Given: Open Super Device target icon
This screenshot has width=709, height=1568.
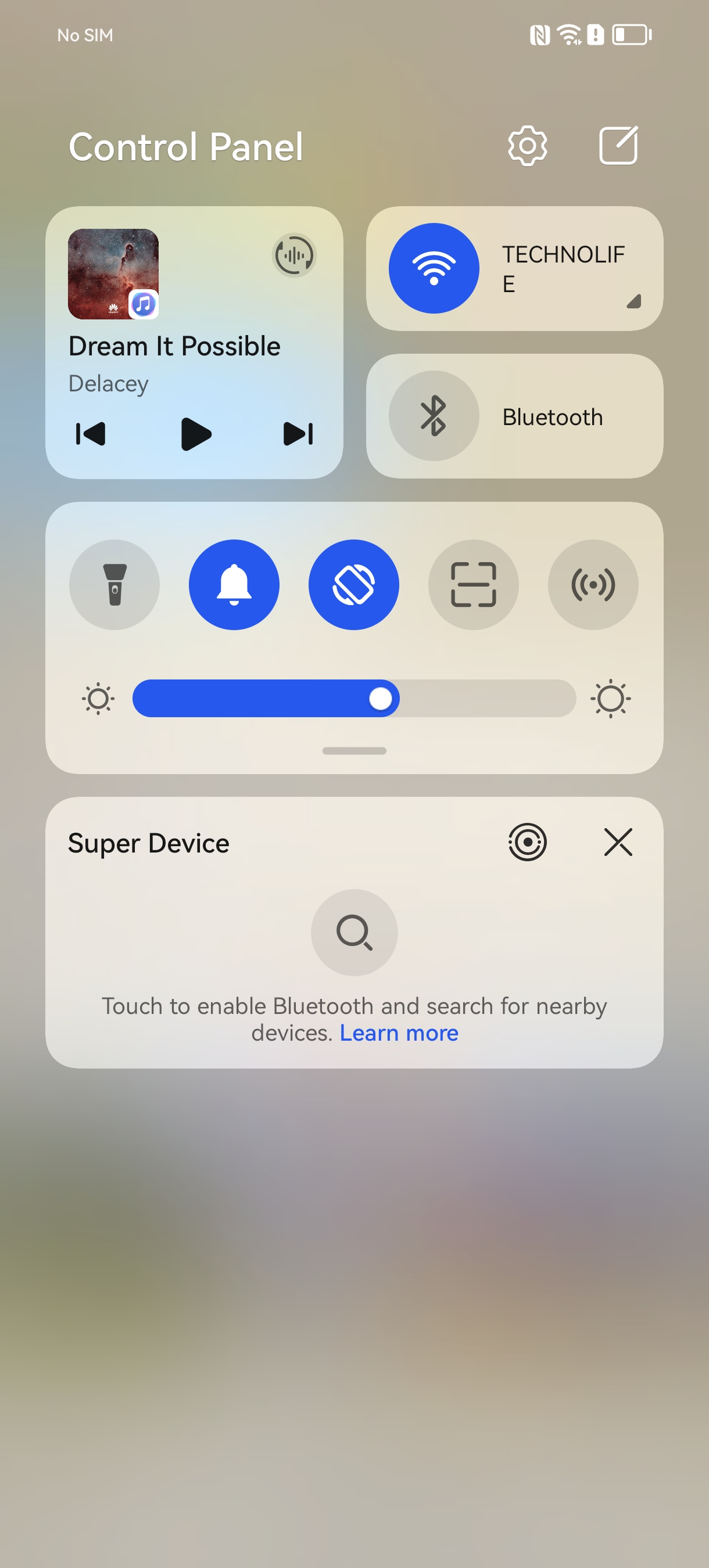Looking at the screenshot, I should click(527, 843).
